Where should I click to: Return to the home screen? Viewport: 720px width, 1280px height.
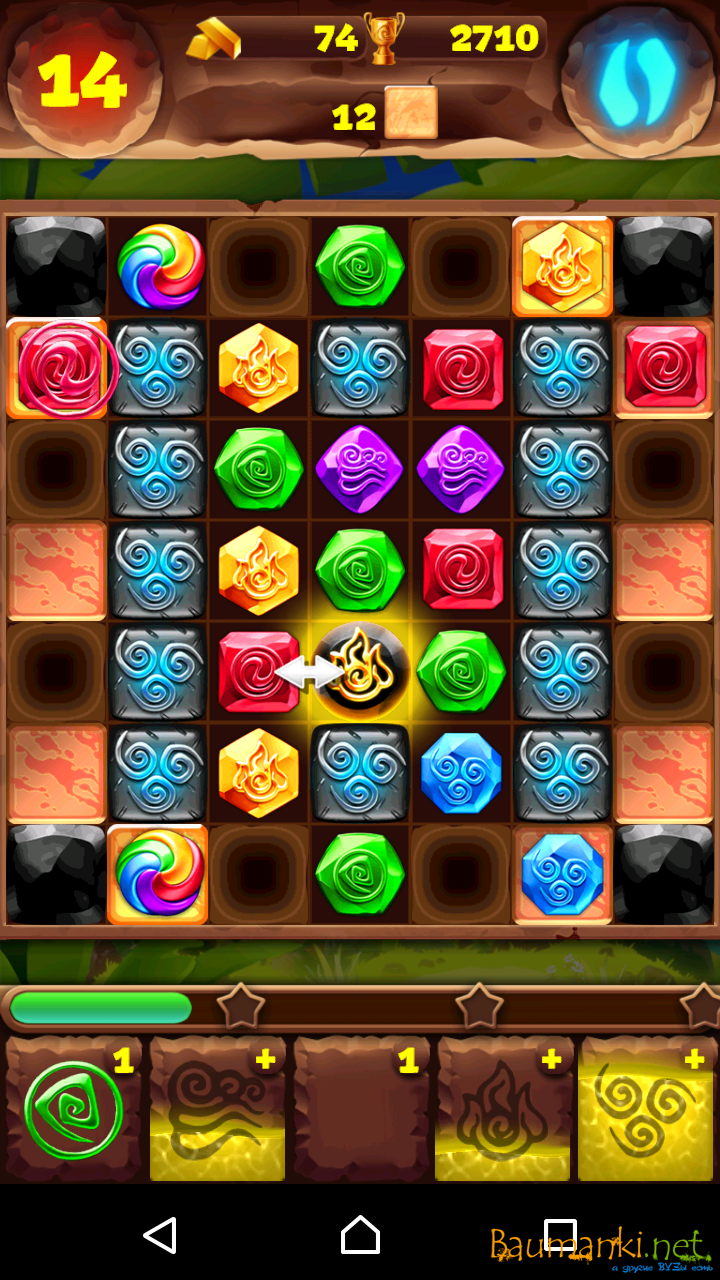360,1235
